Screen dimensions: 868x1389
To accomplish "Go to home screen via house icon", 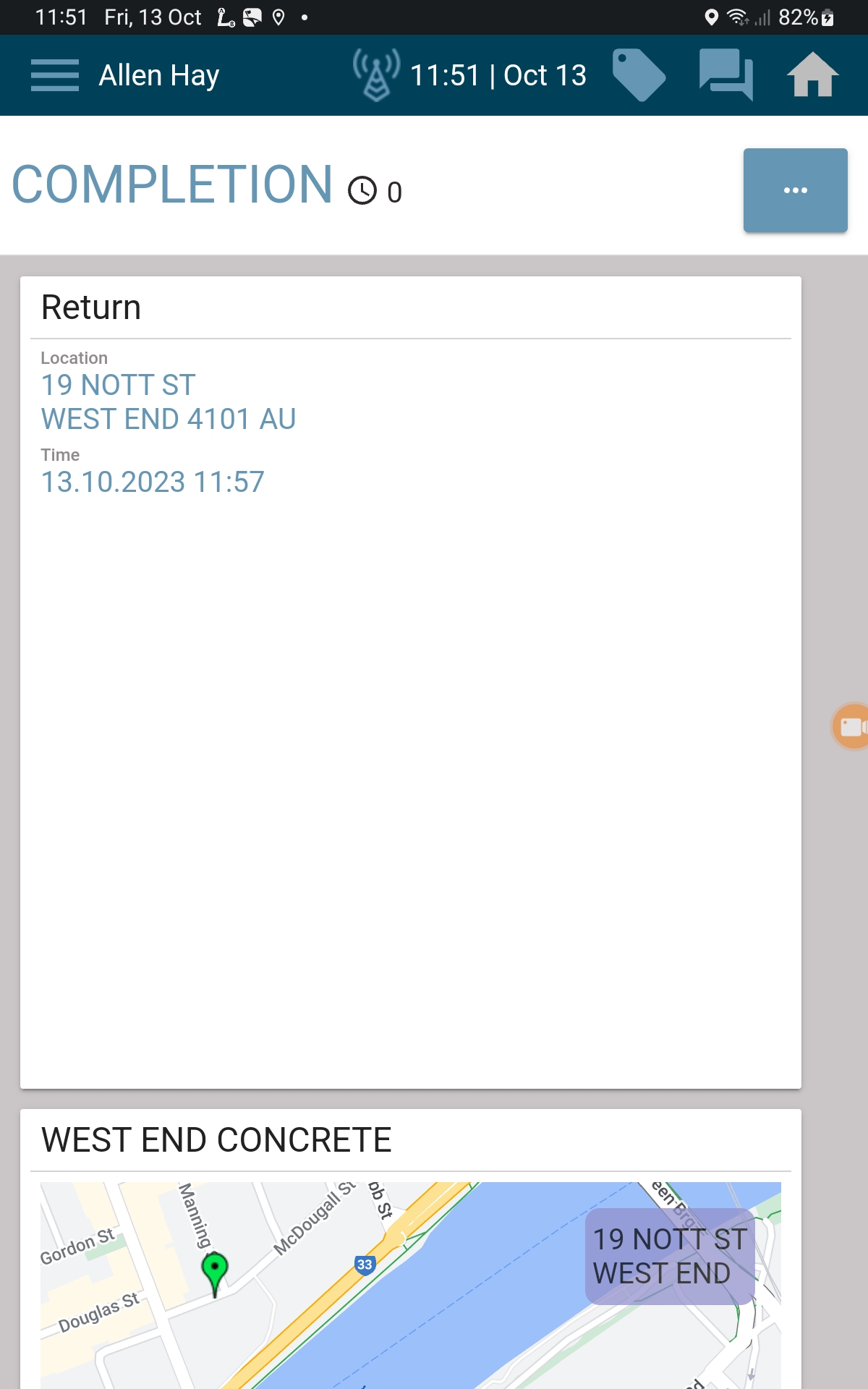I will pos(812,75).
